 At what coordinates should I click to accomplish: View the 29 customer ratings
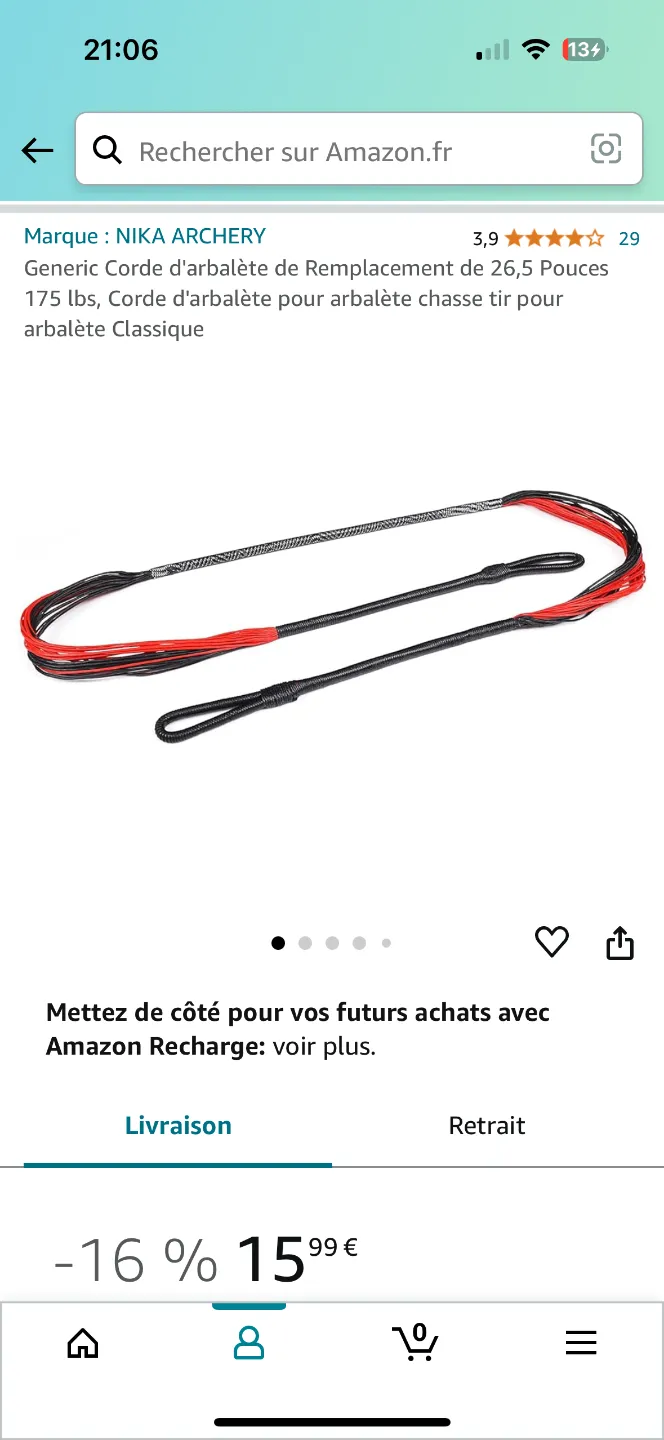(x=629, y=238)
